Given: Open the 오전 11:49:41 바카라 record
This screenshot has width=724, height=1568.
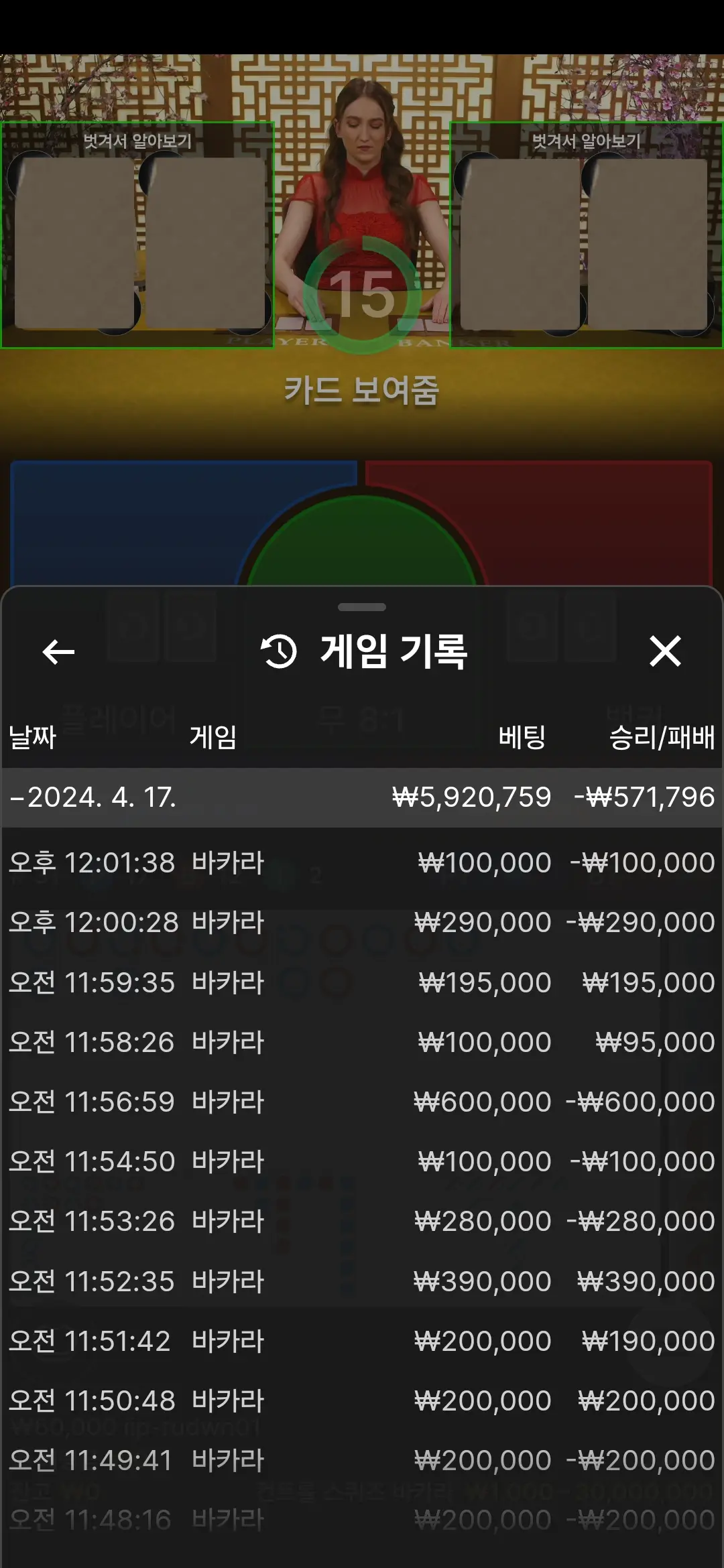Looking at the screenshot, I should point(362,1460).
